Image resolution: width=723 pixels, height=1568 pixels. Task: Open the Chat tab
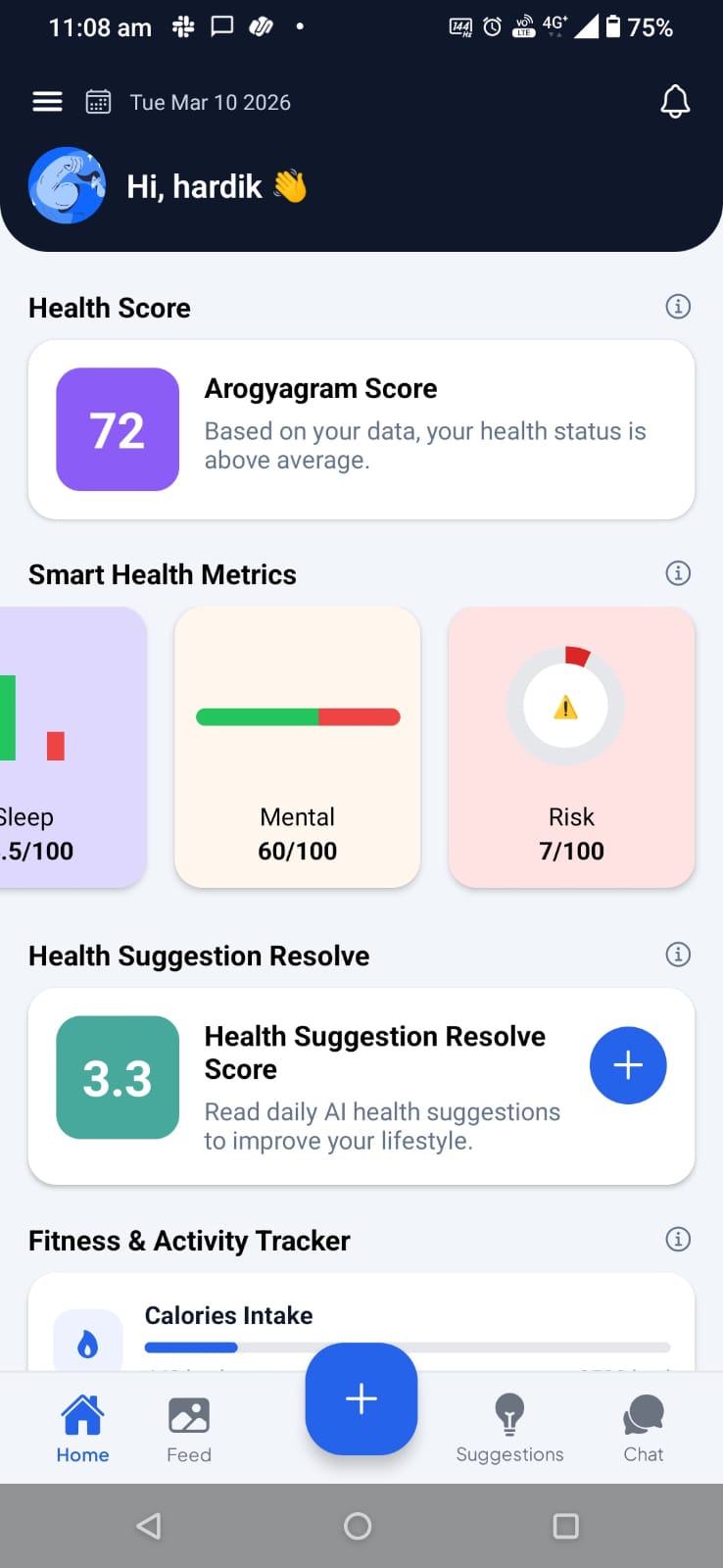[x=644, y=1429]
